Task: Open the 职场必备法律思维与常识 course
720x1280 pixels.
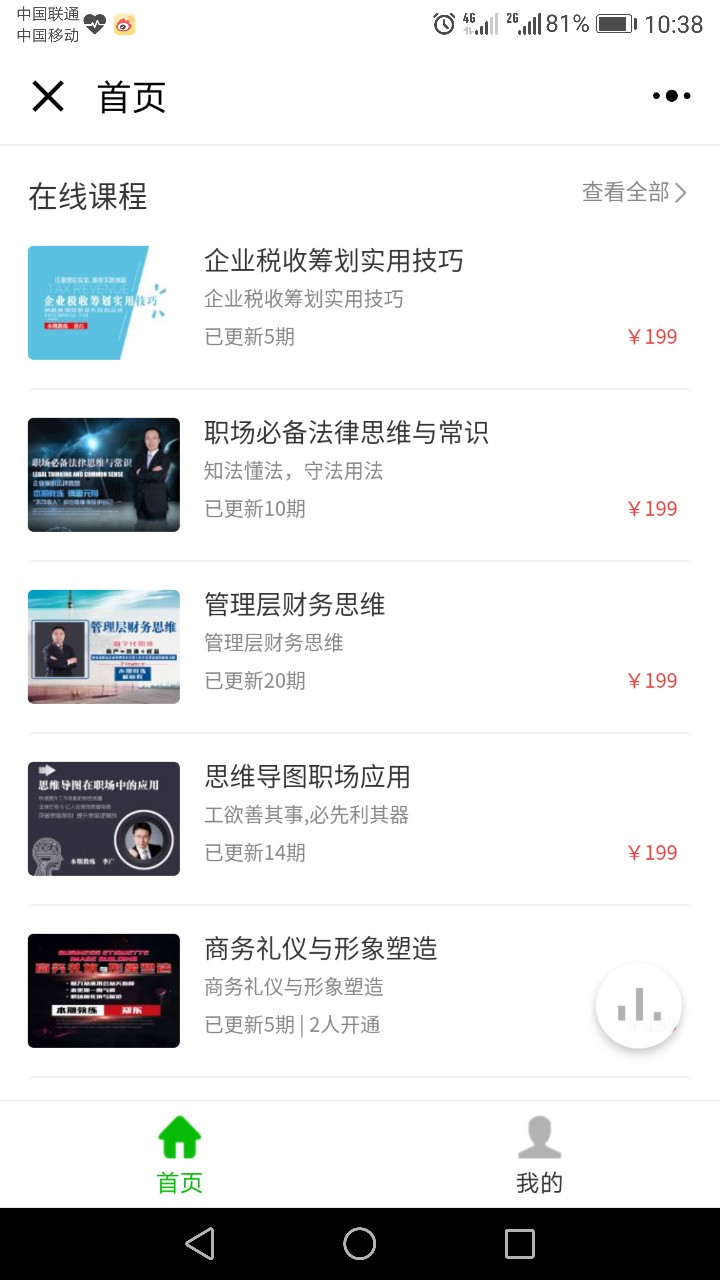Action: [358, 475]
